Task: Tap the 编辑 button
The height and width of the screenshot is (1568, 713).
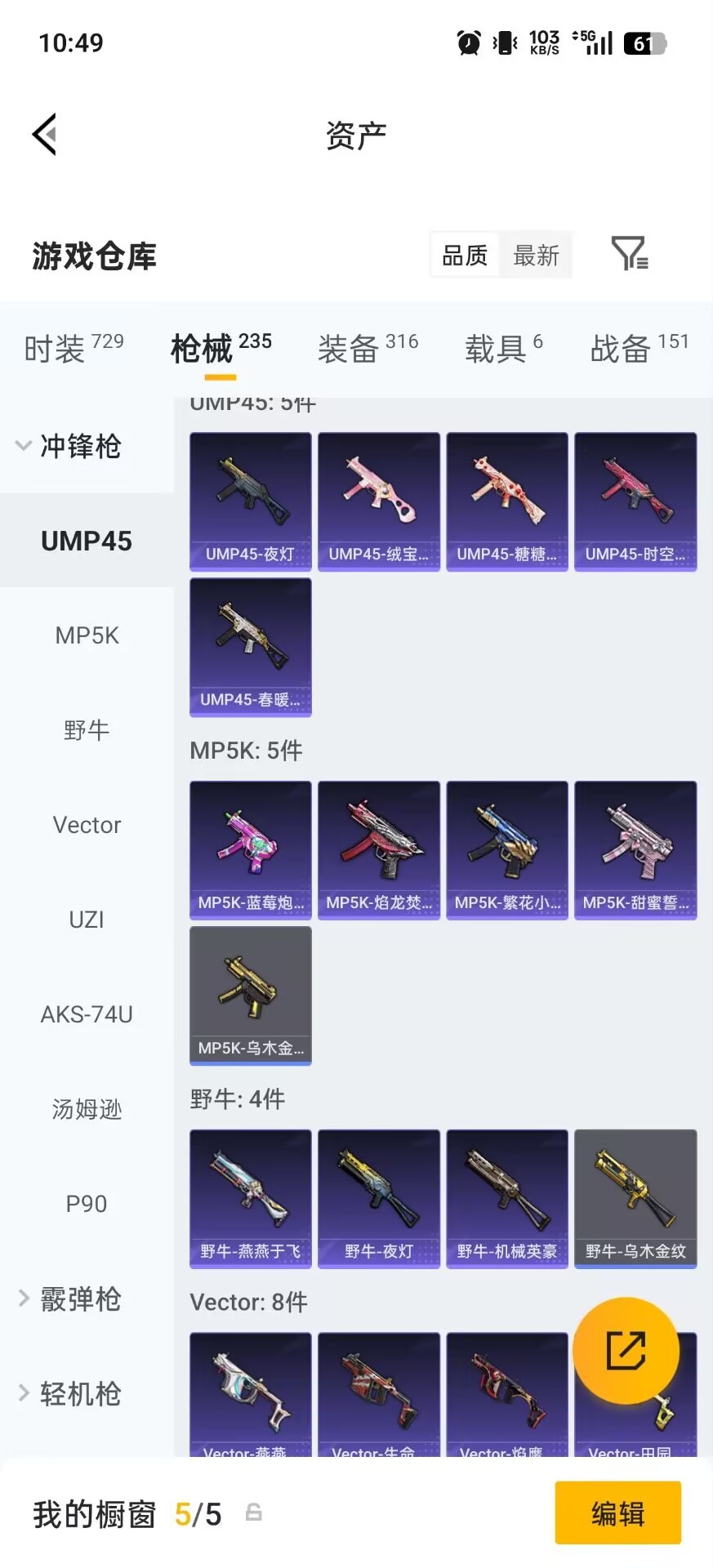Action: (618, 1513)
